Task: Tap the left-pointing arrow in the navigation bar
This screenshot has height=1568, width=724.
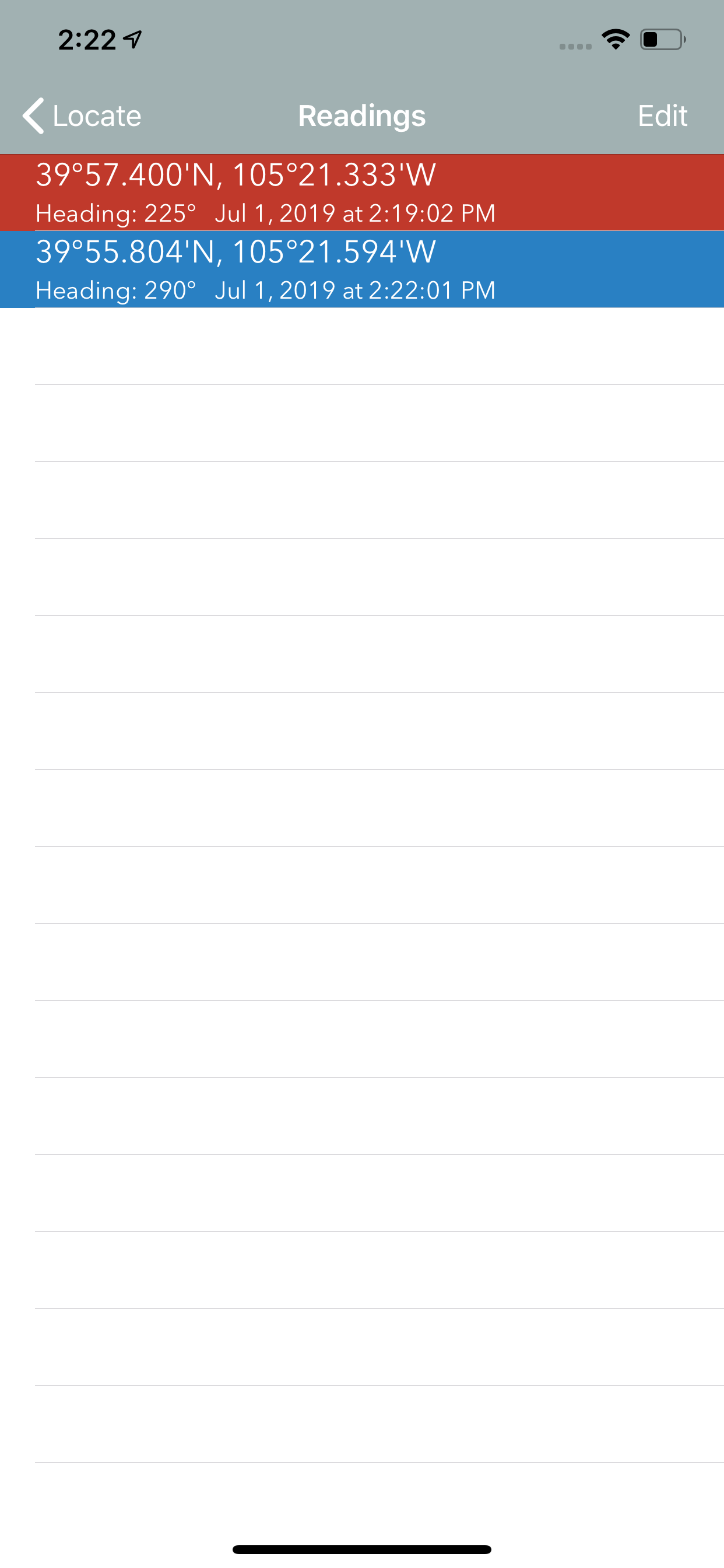Action: pos(33,116)
